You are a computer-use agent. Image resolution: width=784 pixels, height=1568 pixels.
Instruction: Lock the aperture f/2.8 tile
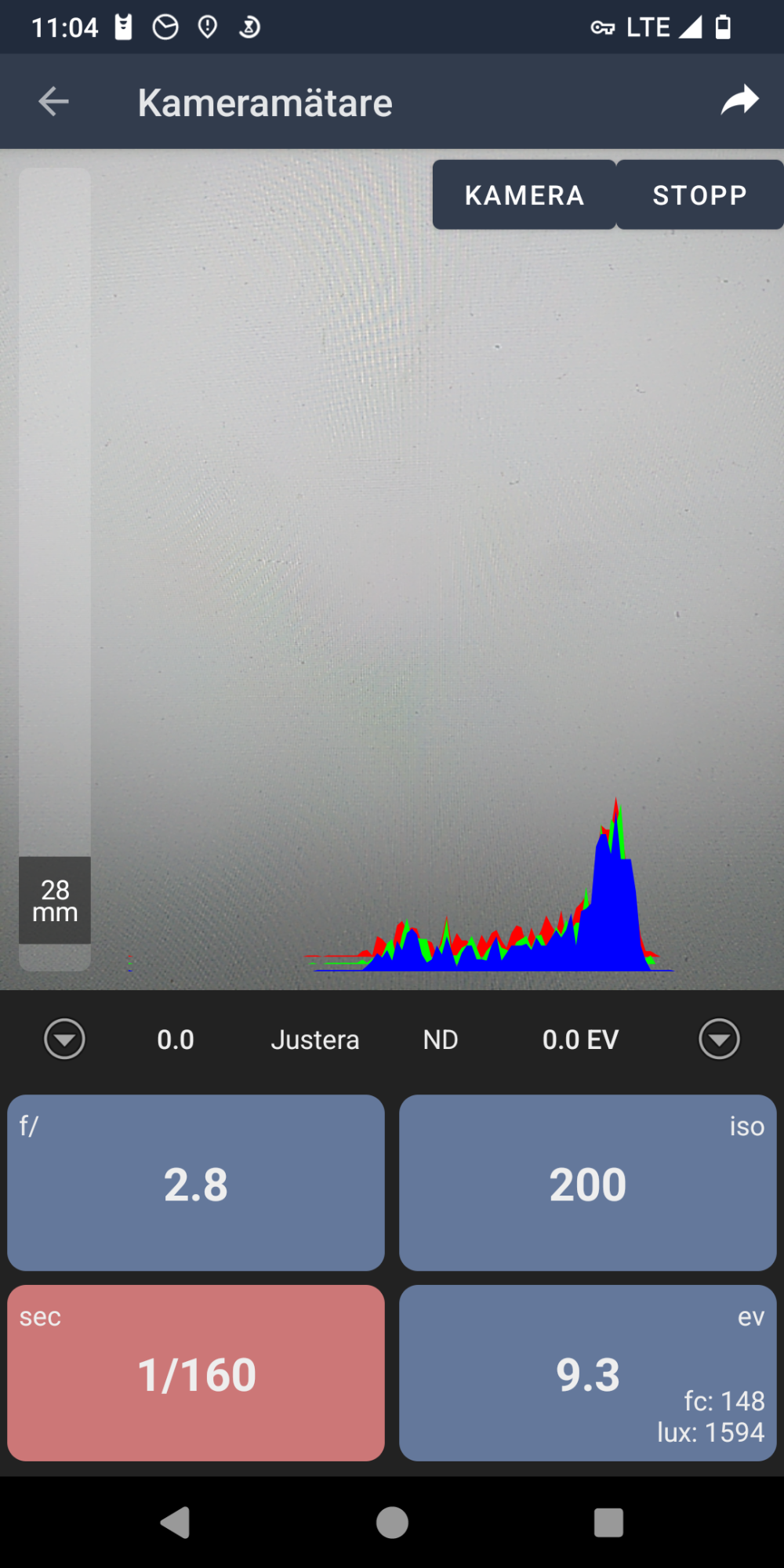[x=195, y=1184]
